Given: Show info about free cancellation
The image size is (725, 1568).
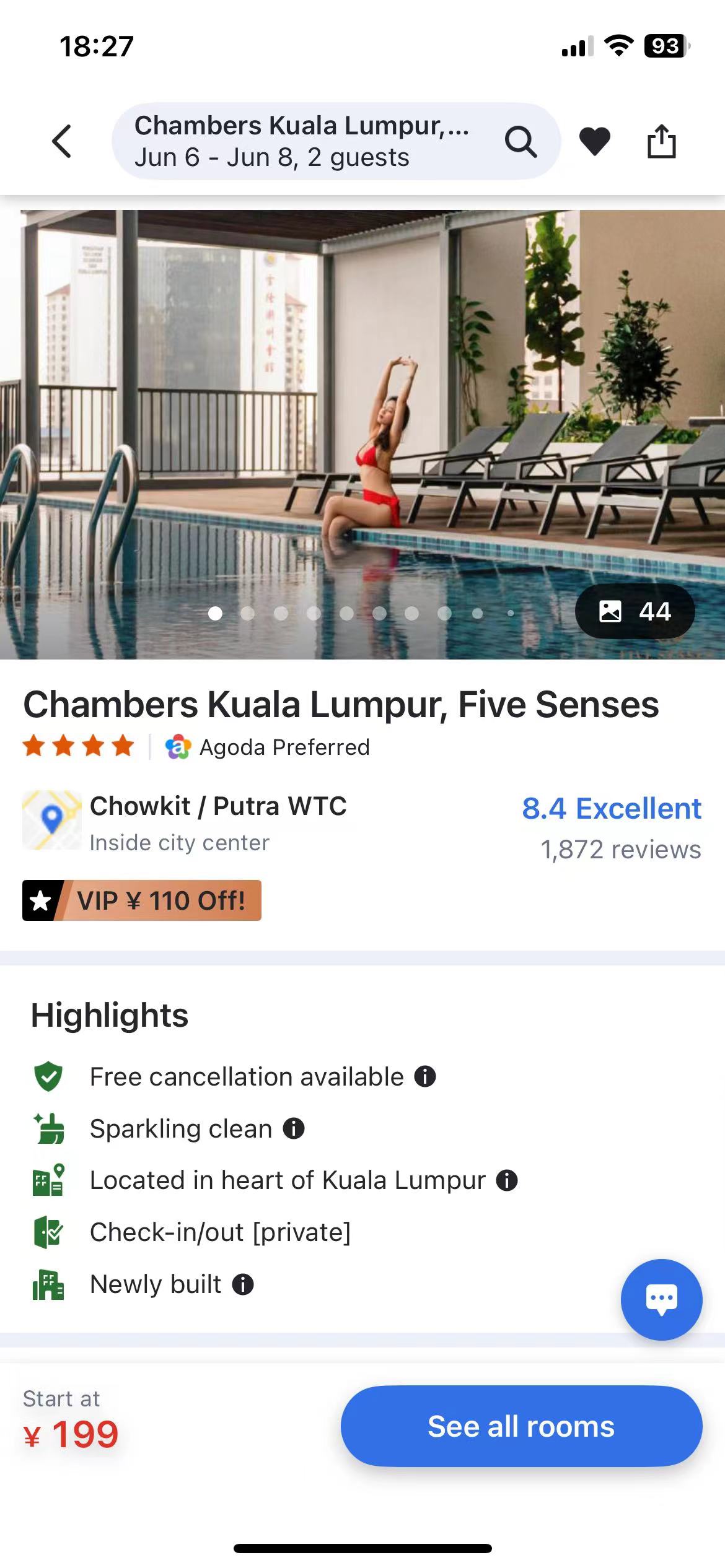Looking at the screenshot, I should [x=425, y=1077].
